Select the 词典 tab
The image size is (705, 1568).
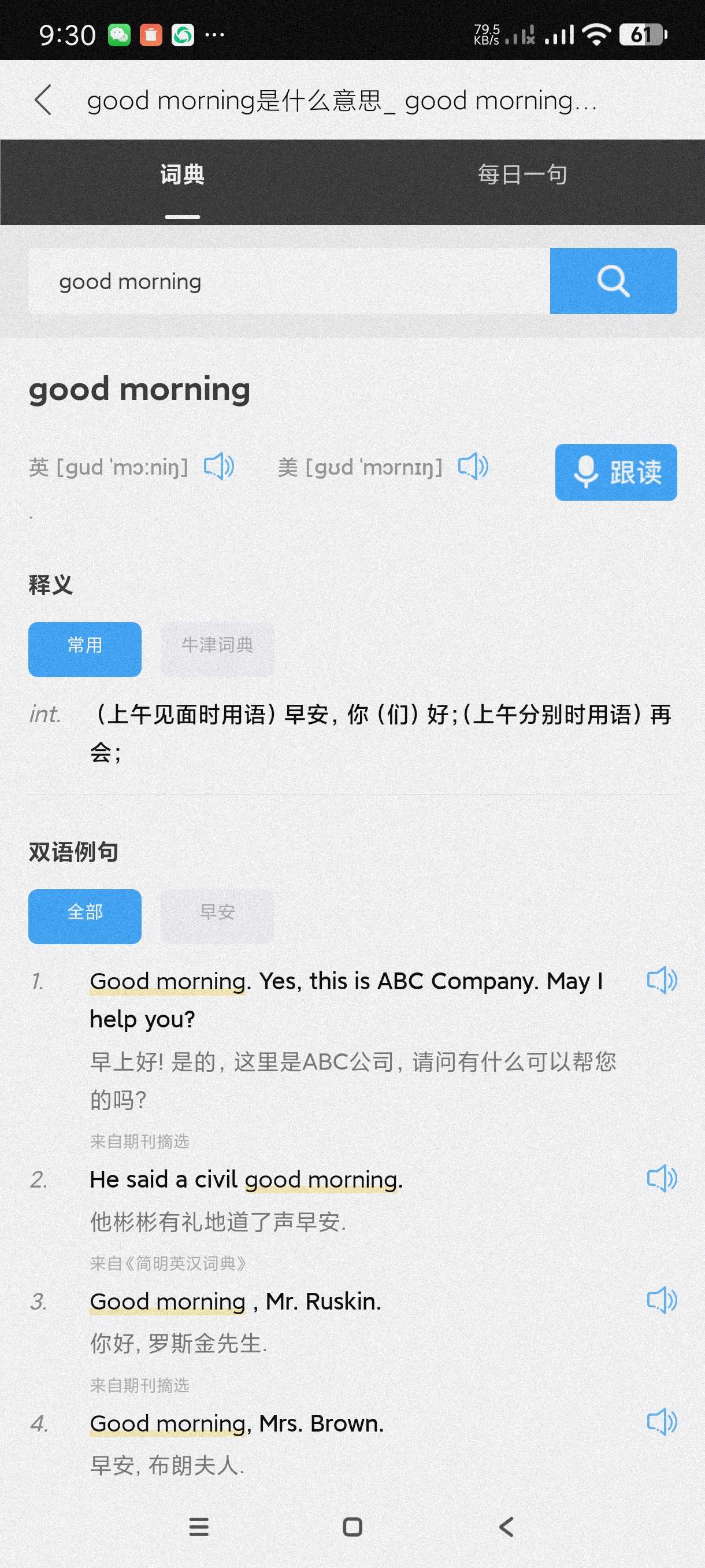[182, 175]
